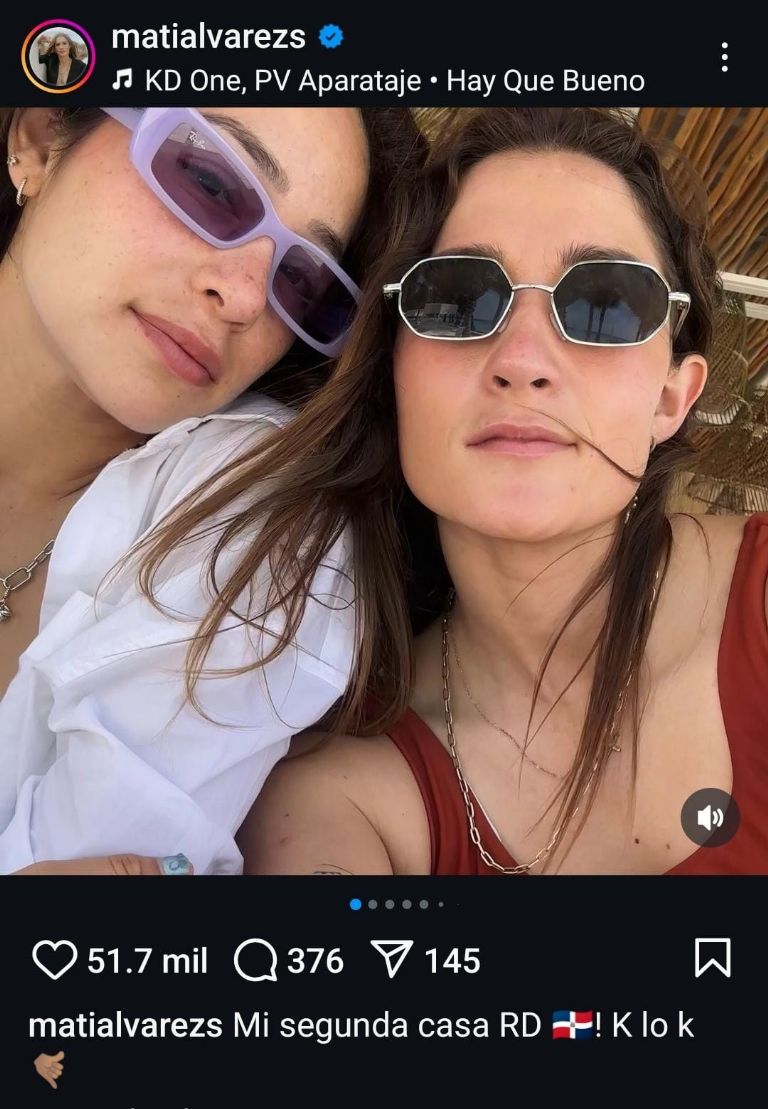Like this post with the heart
This screenshot has height=1109, width=768.
[x=54, y=961]
